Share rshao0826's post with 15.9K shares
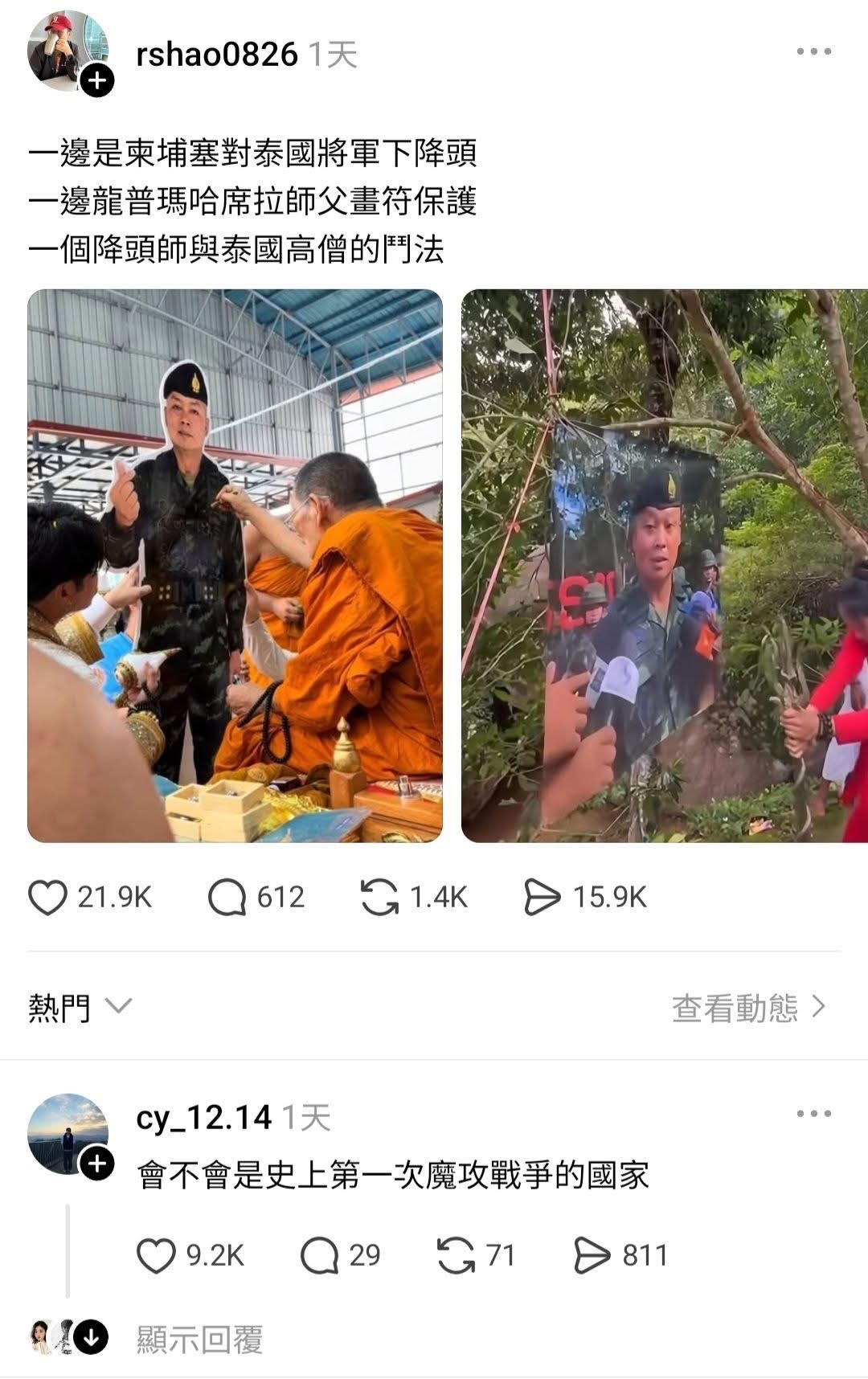 tap(542, 898)
